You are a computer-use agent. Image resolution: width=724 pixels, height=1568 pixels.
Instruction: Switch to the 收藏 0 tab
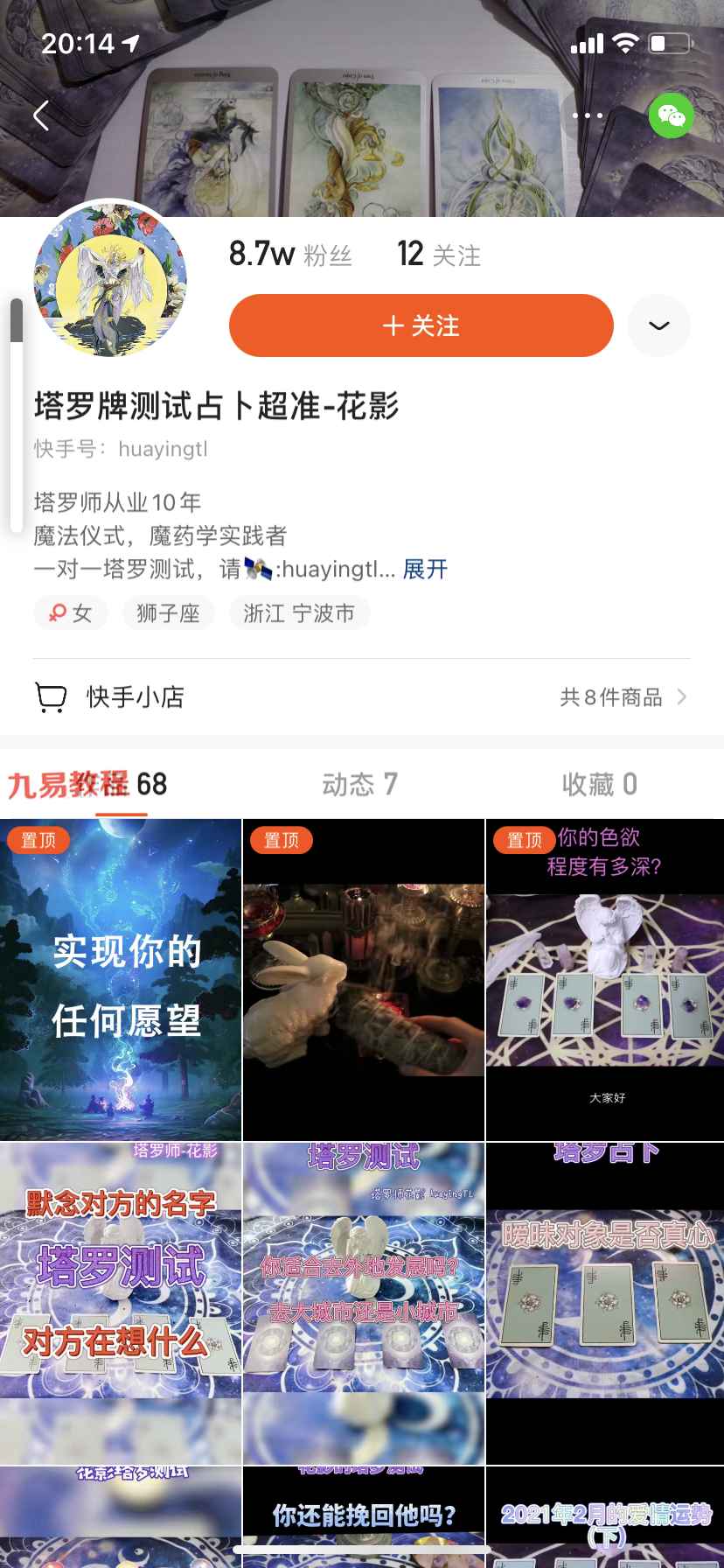coord(600,784)
